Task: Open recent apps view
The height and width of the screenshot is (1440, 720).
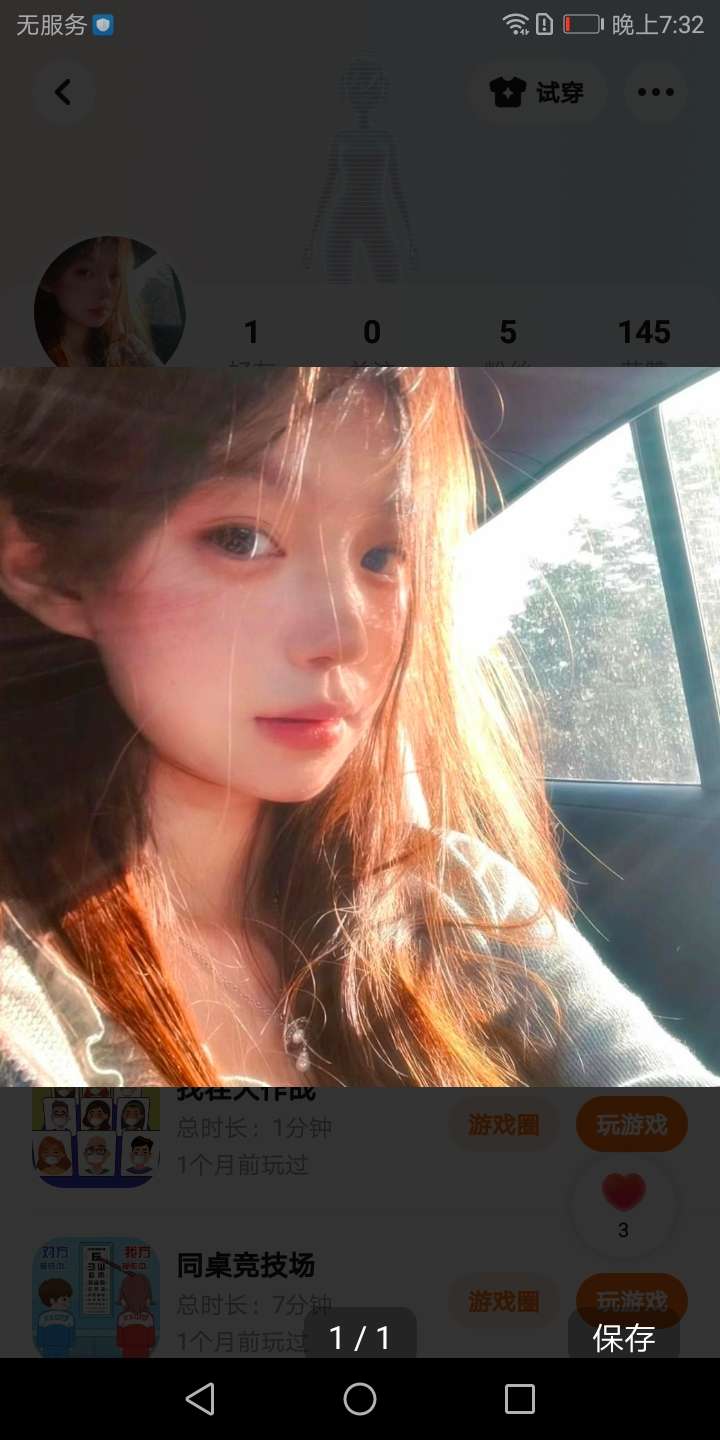Action: click(520, 1398)
